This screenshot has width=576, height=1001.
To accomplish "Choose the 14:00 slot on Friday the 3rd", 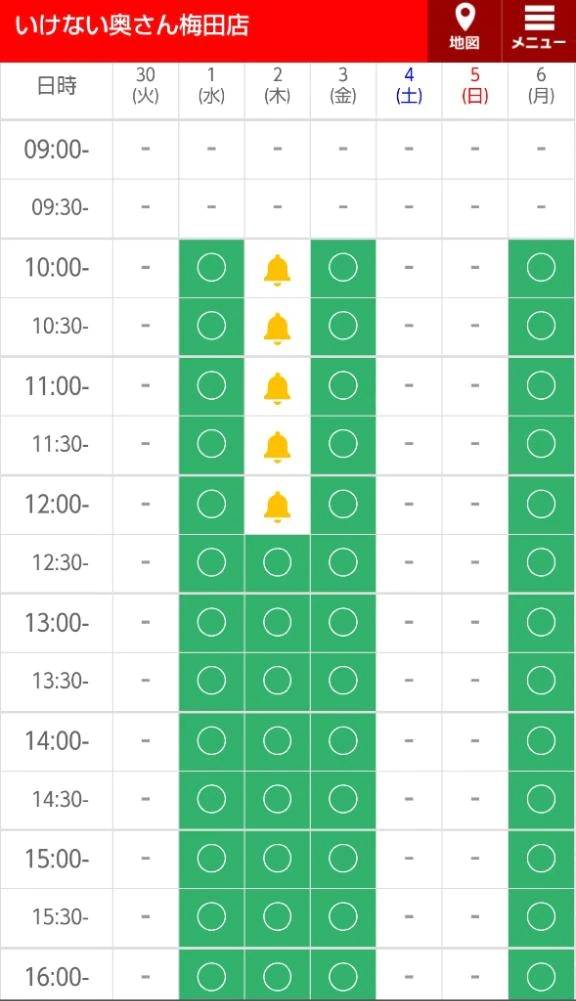I will pos(343,741).
